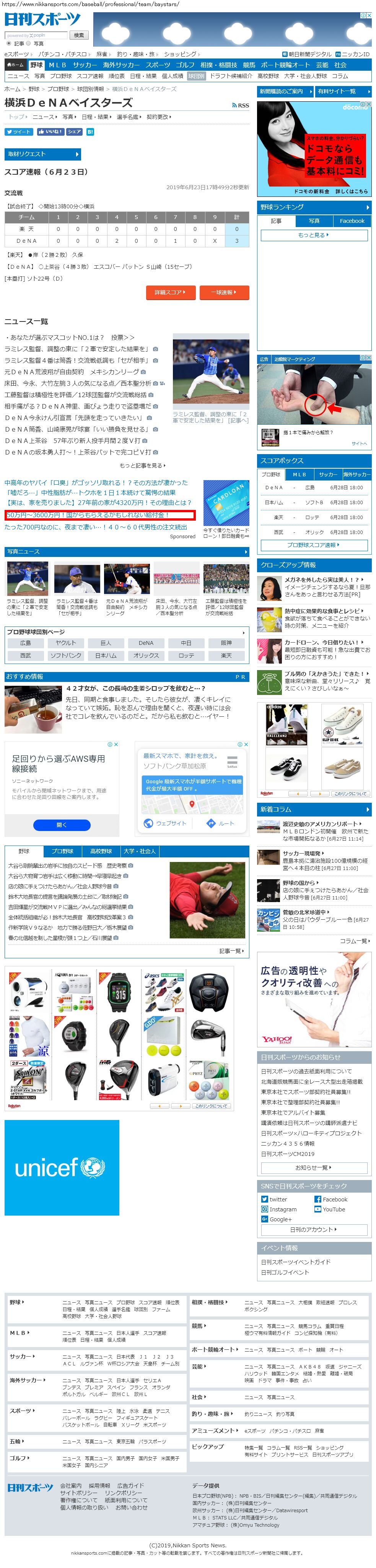The height and width of the screenshot is (1568, 376).
Task: Open プロ野球スコア速報 in the scorebox
Action: click(313, 545)
